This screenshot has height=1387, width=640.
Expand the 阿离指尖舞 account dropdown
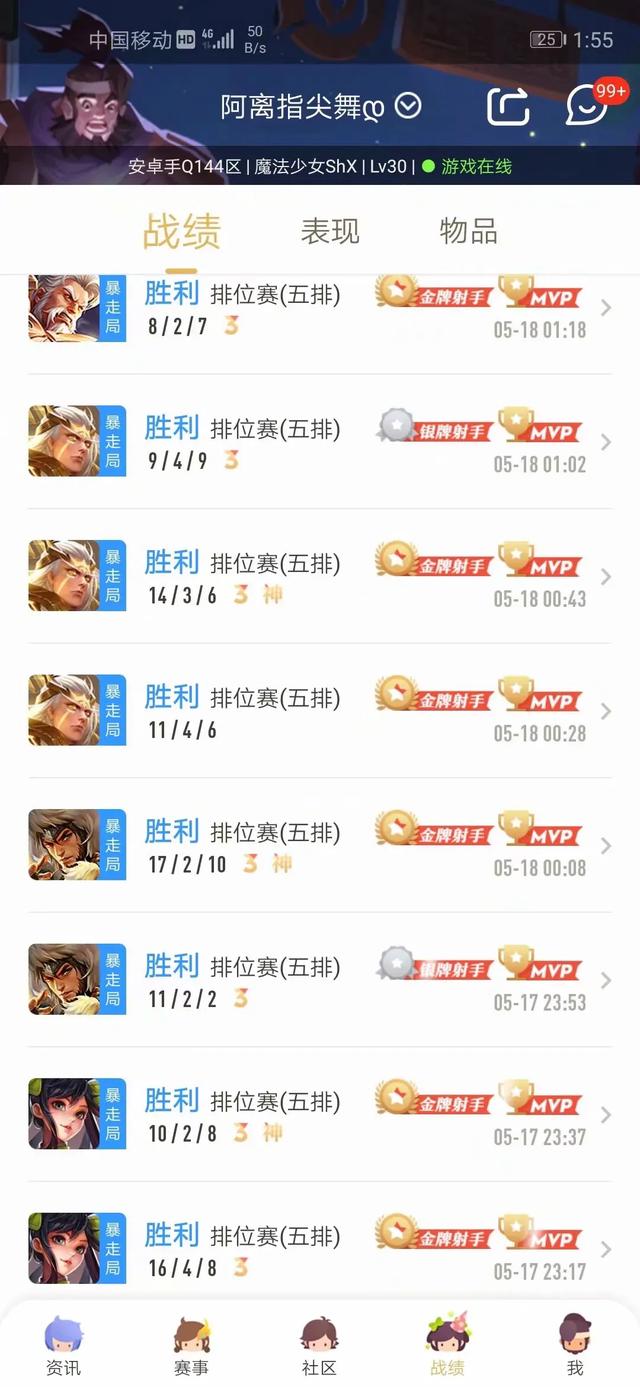click(408, 105)
